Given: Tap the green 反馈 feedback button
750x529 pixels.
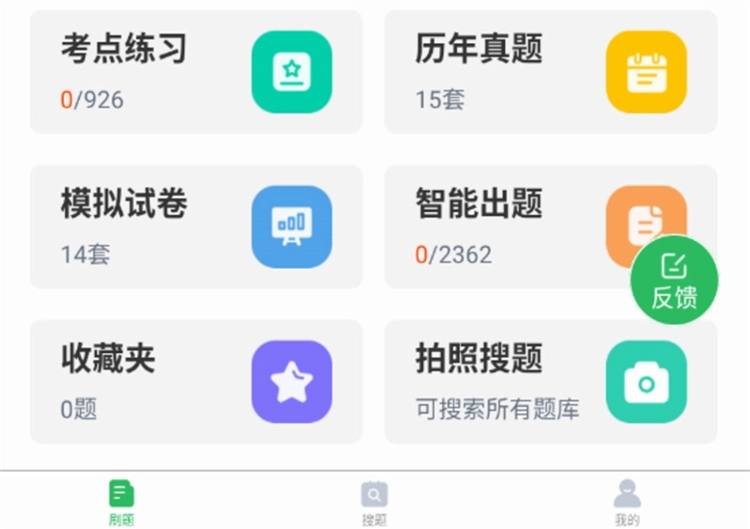Looking at the screenshot, I should (674, 280).
